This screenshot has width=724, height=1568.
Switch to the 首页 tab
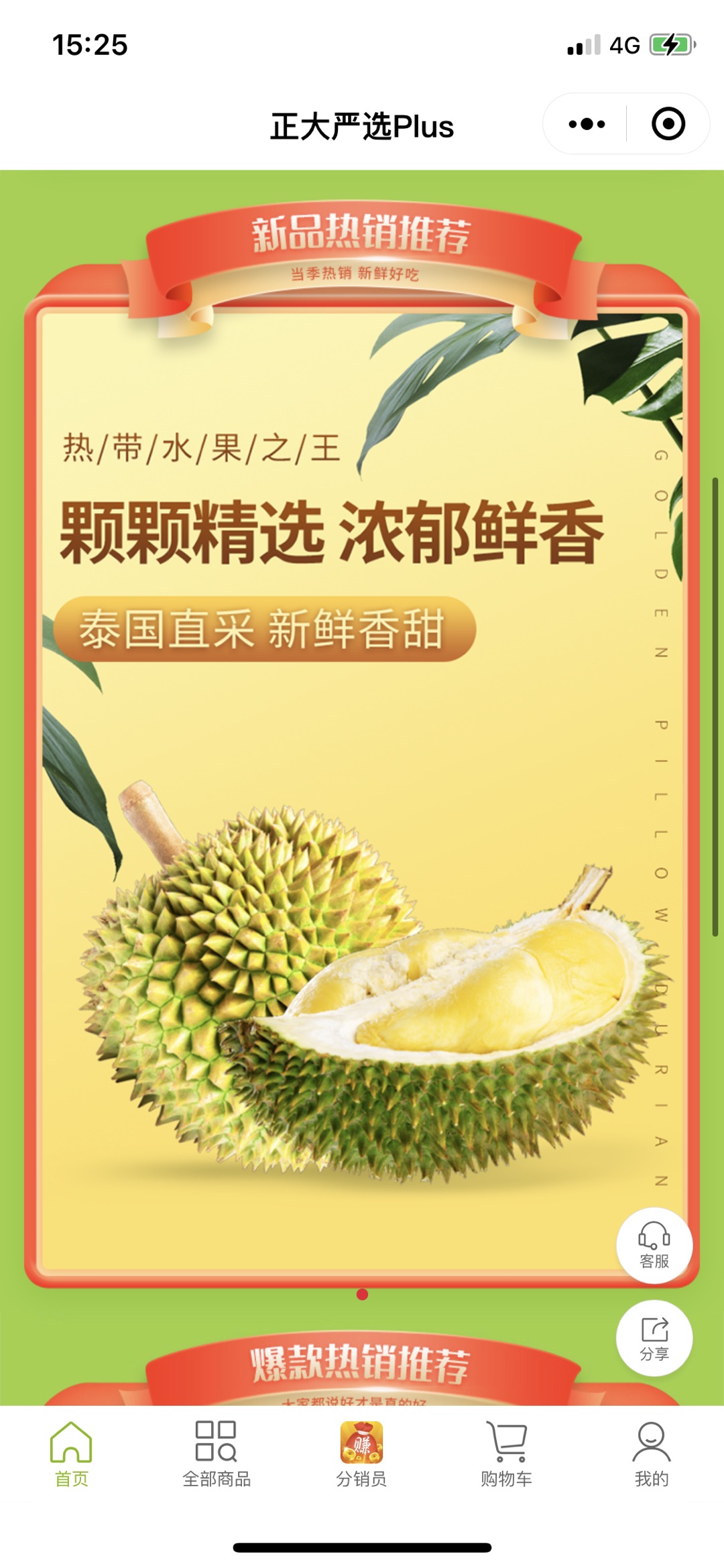pos(71,1453)
